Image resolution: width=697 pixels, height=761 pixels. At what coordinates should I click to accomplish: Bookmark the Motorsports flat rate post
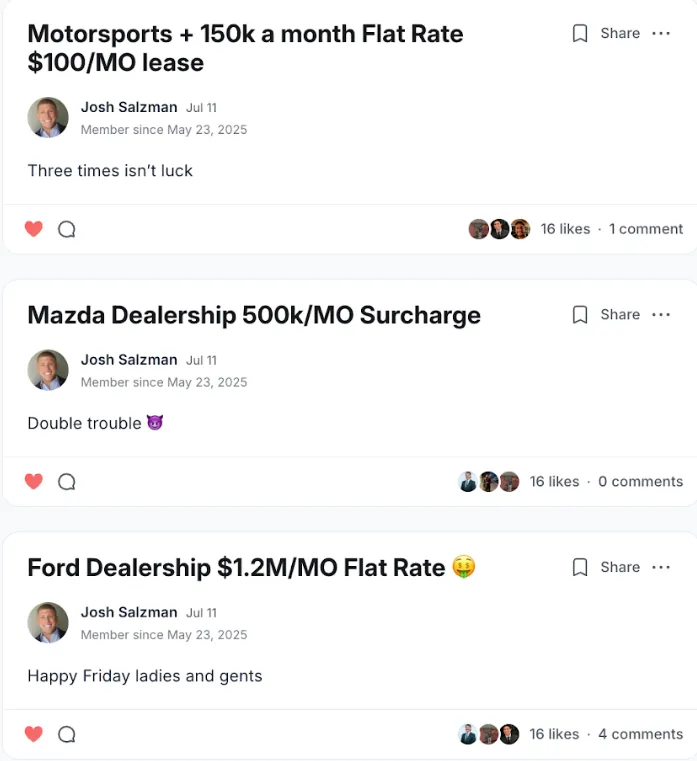580,34
